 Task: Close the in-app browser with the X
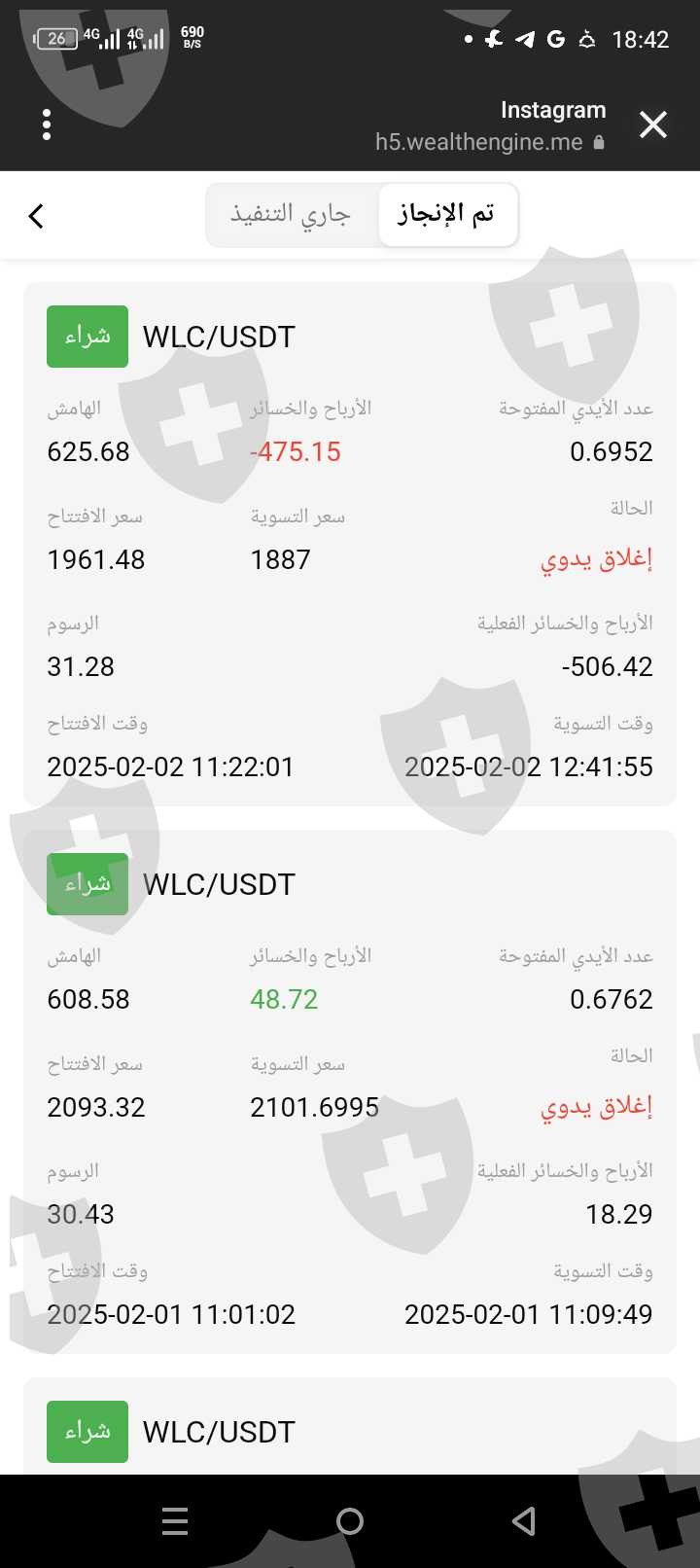click(652, 125)
